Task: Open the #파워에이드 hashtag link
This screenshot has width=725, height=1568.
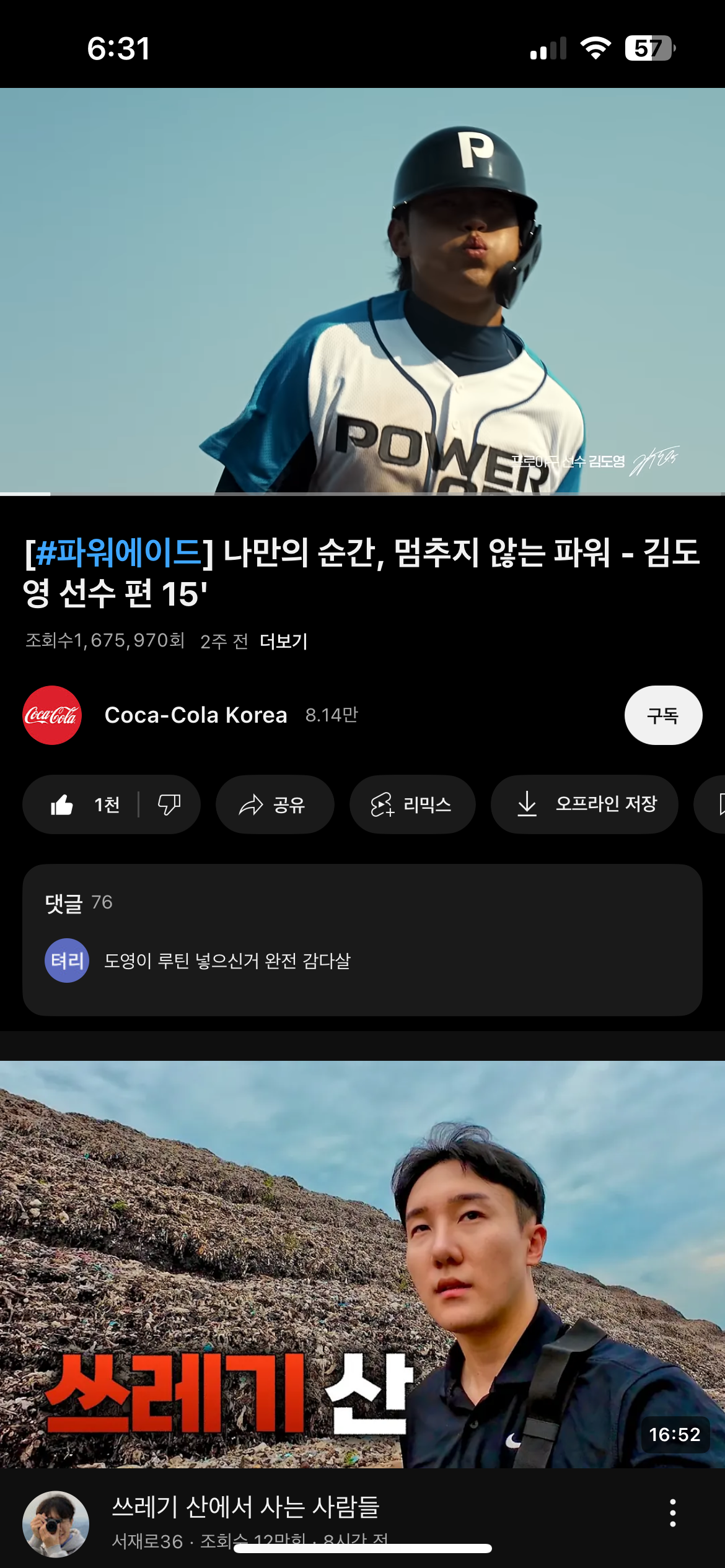Action: coord(119,552)
